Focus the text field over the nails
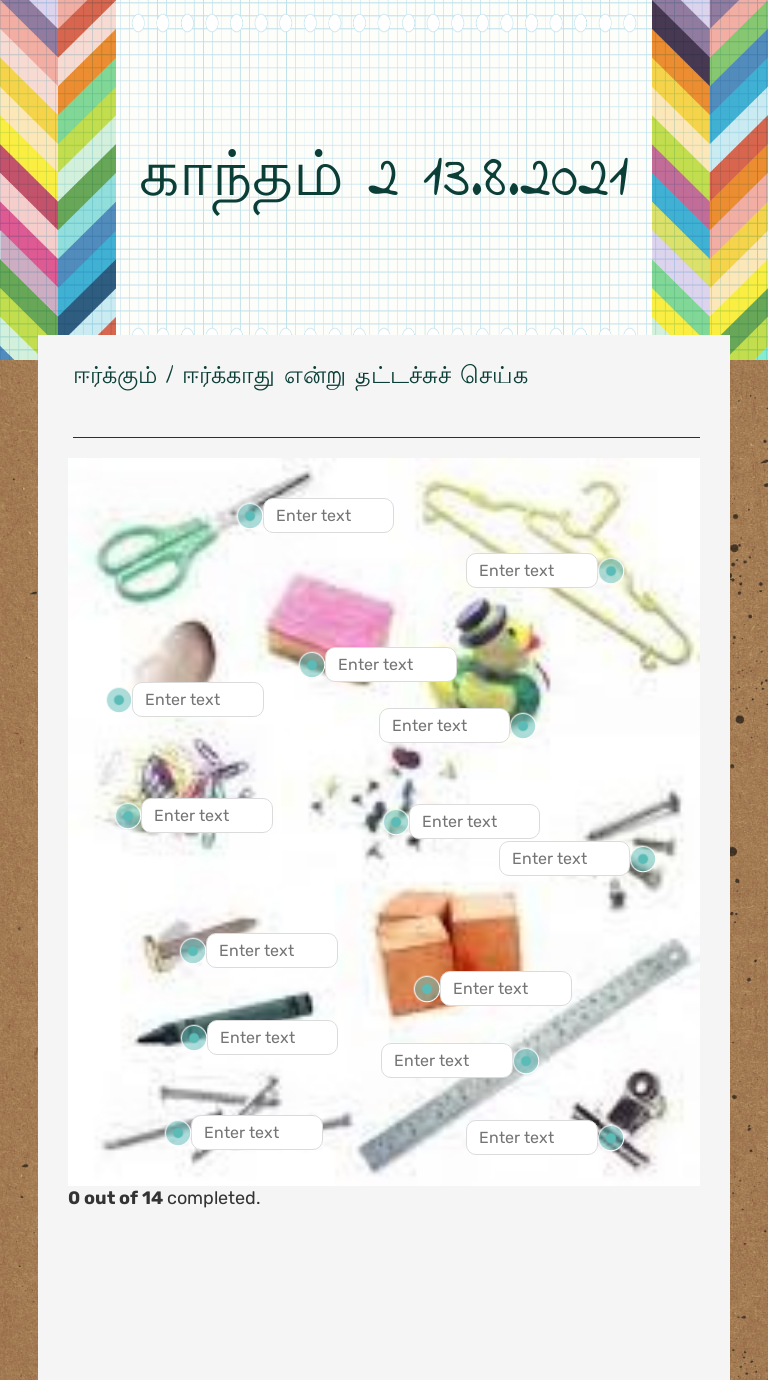The width and height of the screenshot is (768, 1380). [256, 1133]
